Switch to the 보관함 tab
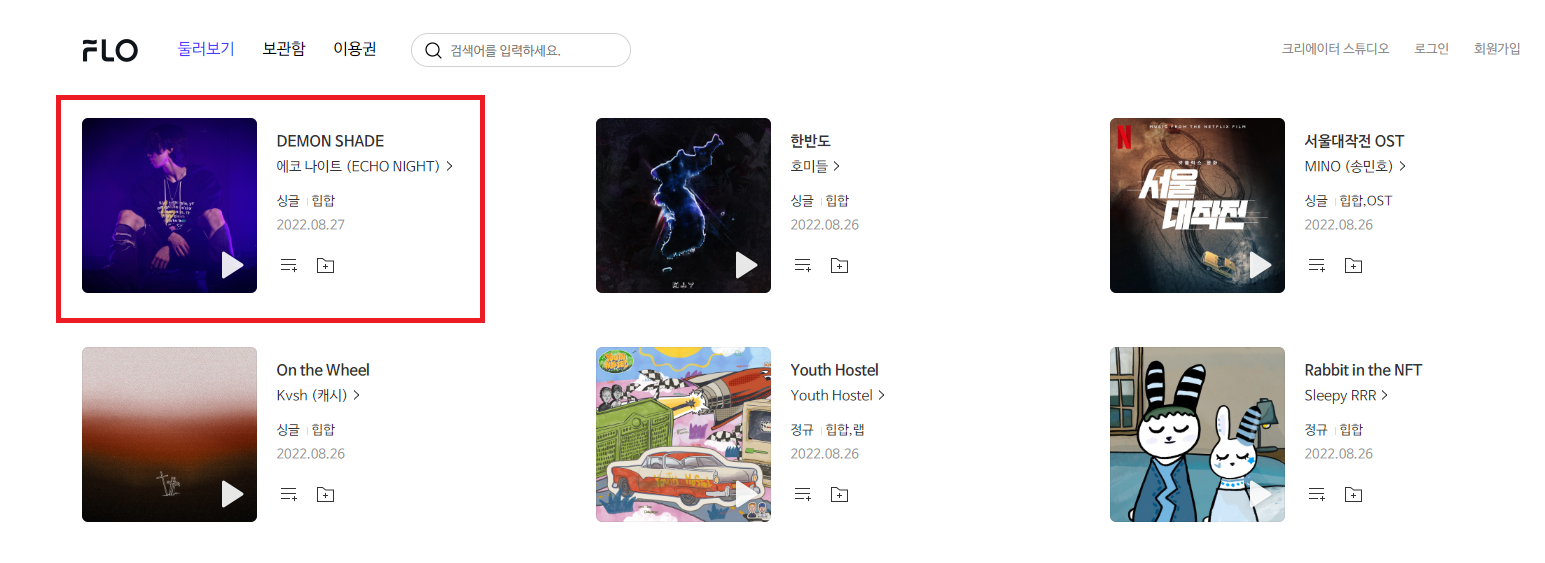 pyautogui.click(x=284, y=49)
